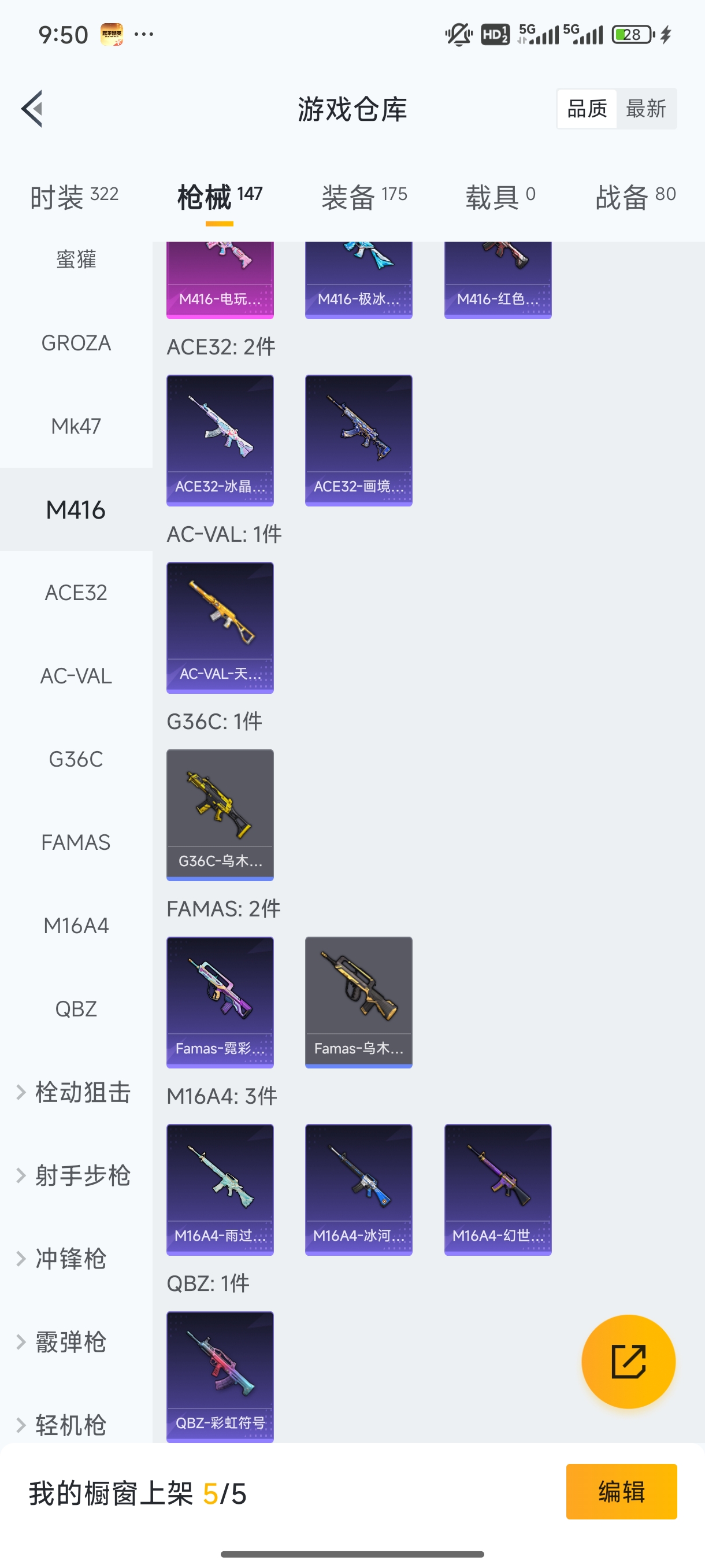The width and height of the screenshot is (705, 1568).
Task: Tap 编辑 to edit my showcase
Action: [x=621, y=1491]
